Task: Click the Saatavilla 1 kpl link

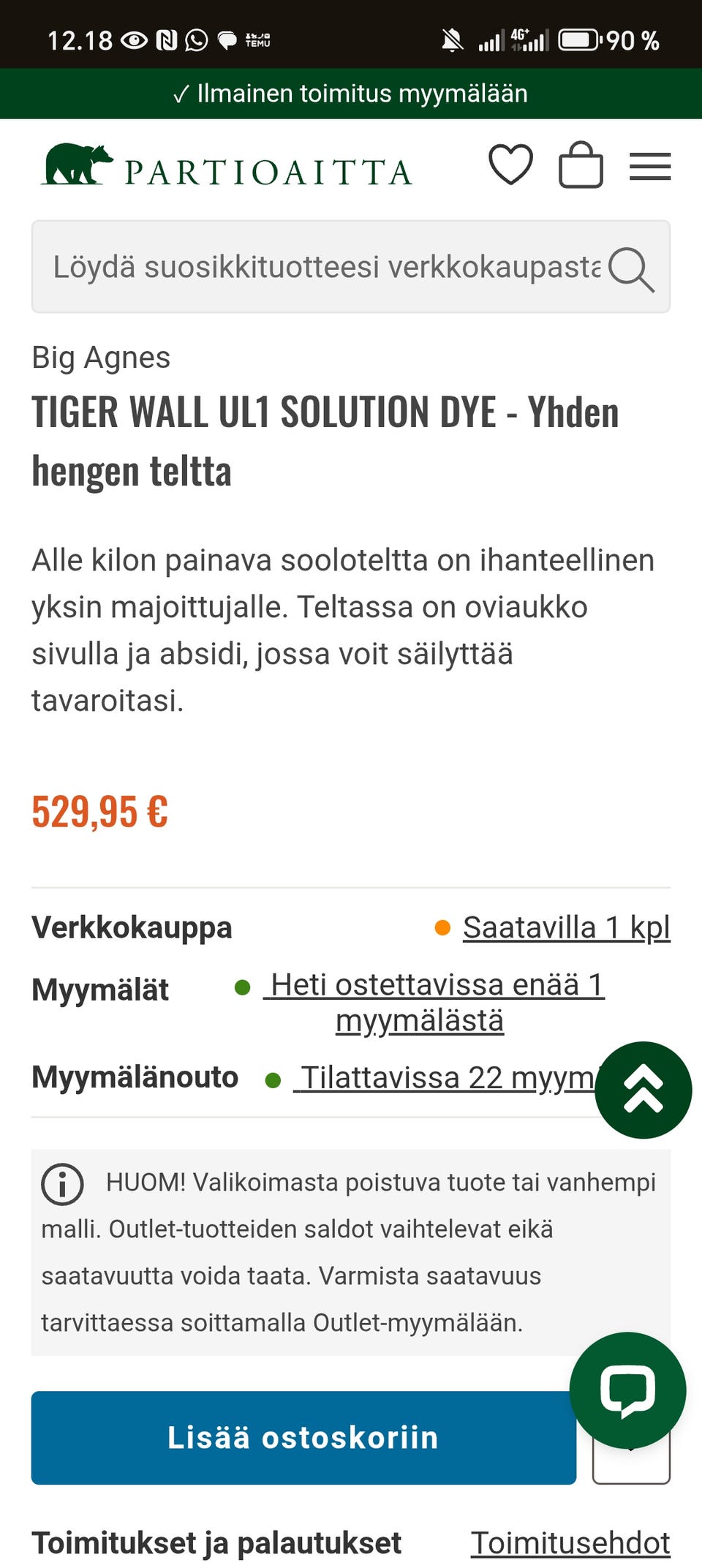Action: coord(565,926)
